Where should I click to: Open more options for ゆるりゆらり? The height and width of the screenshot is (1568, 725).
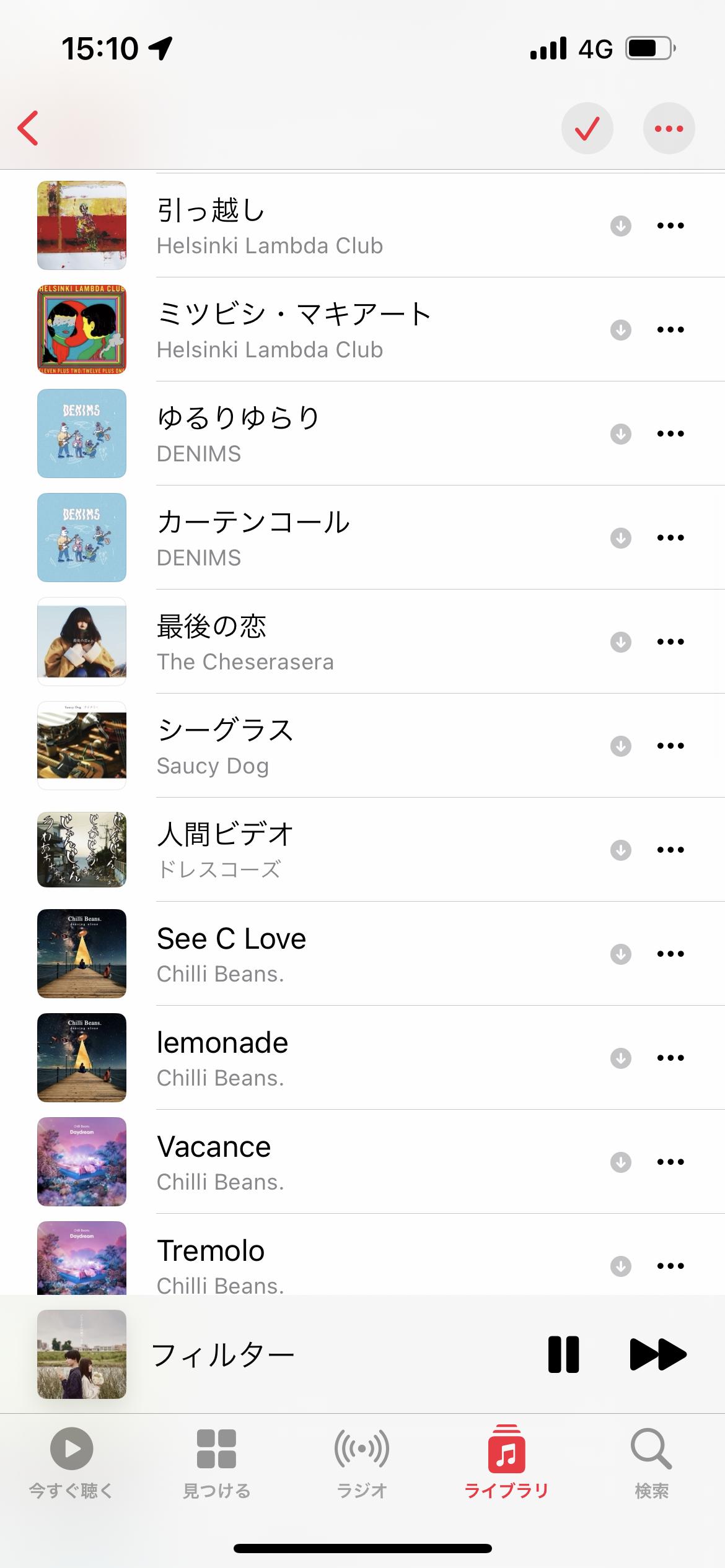670,433
